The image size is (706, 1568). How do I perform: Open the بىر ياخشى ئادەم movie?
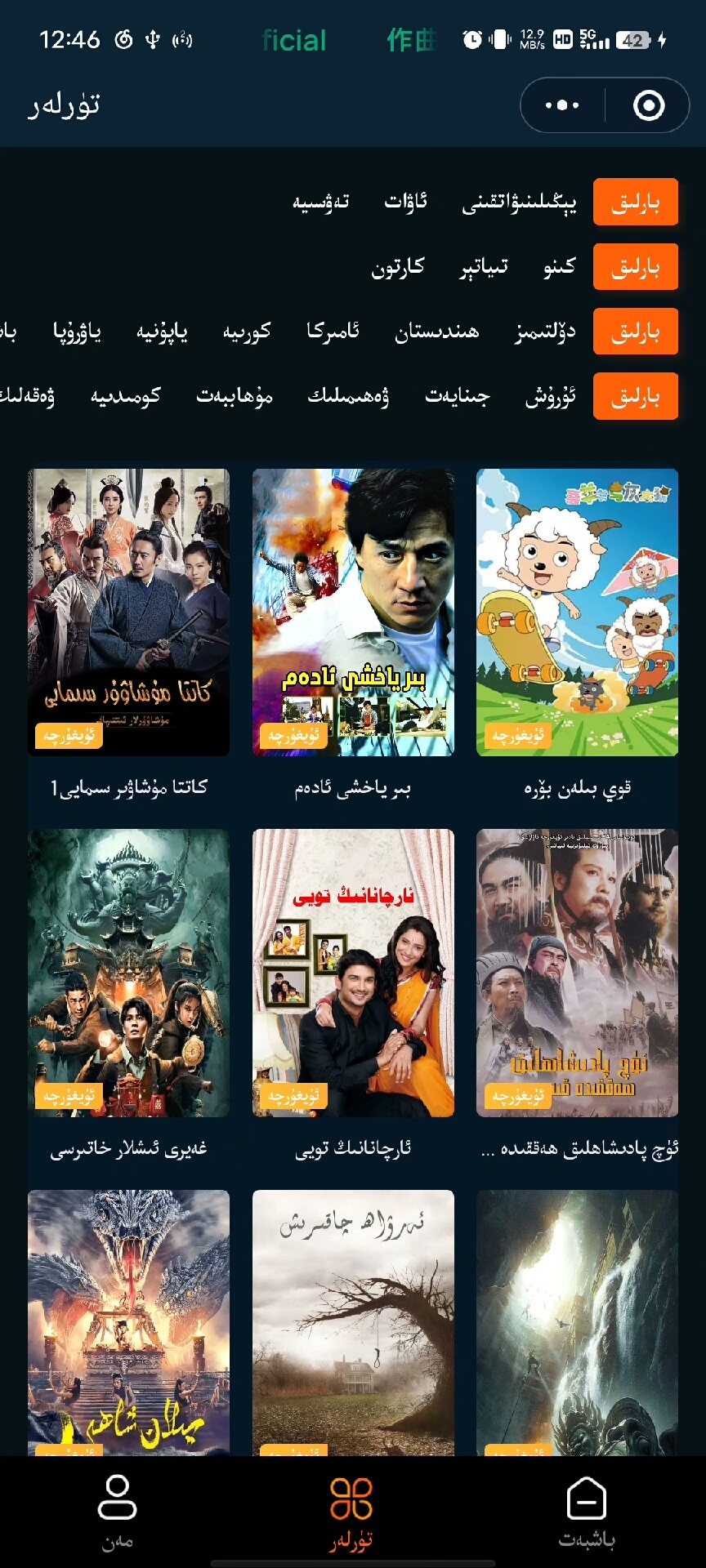[x=353, y=612]
